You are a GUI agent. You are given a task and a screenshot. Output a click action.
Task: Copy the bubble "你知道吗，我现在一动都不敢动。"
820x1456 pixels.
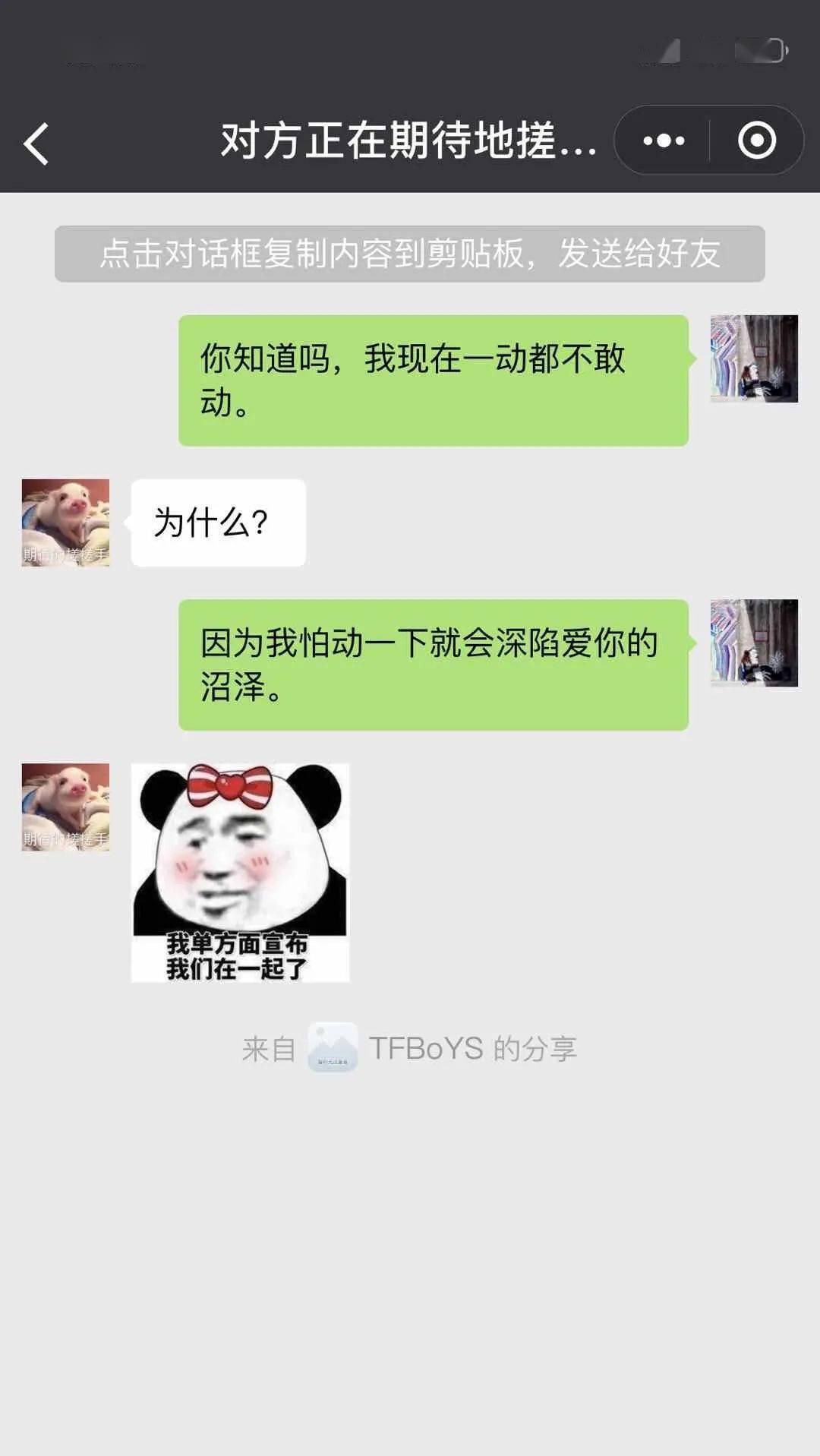[x=433, y=381]
